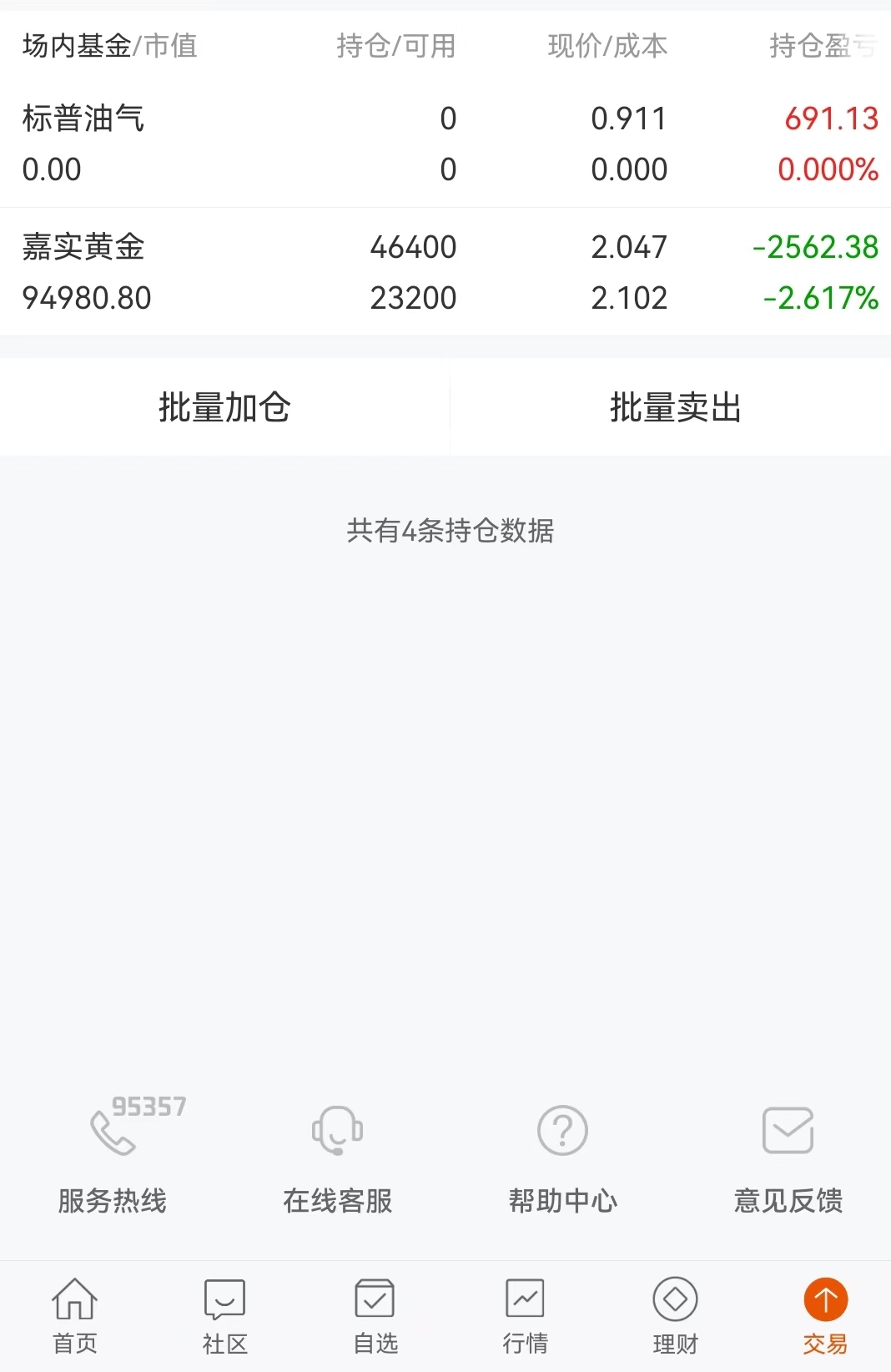Open the 标普油气 holding row
The width and height of the screenshot is (891, 1372).
(445, 144)
